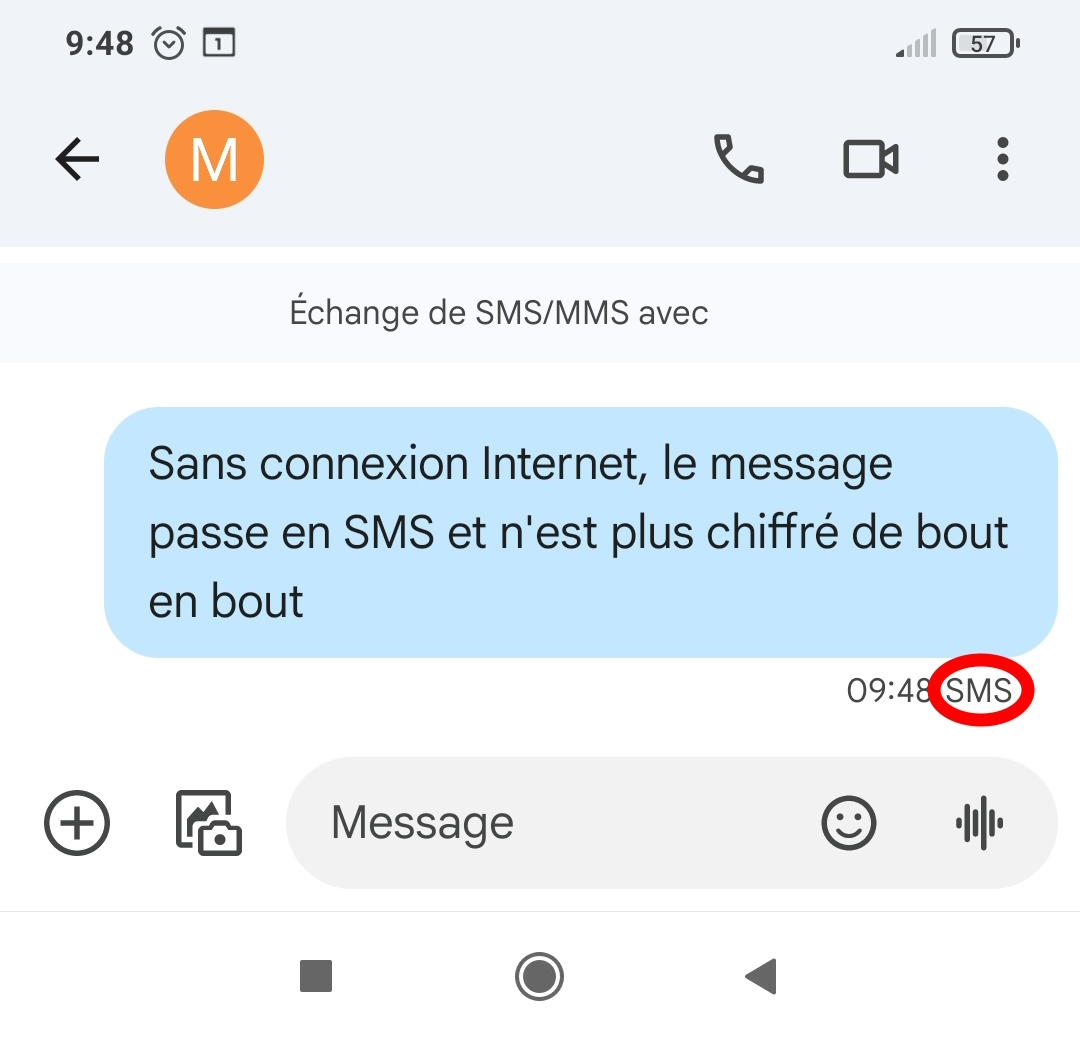Screen dimensions: 1080x1041
Task: Open gallery and camera picker
Action: (209, 823)
